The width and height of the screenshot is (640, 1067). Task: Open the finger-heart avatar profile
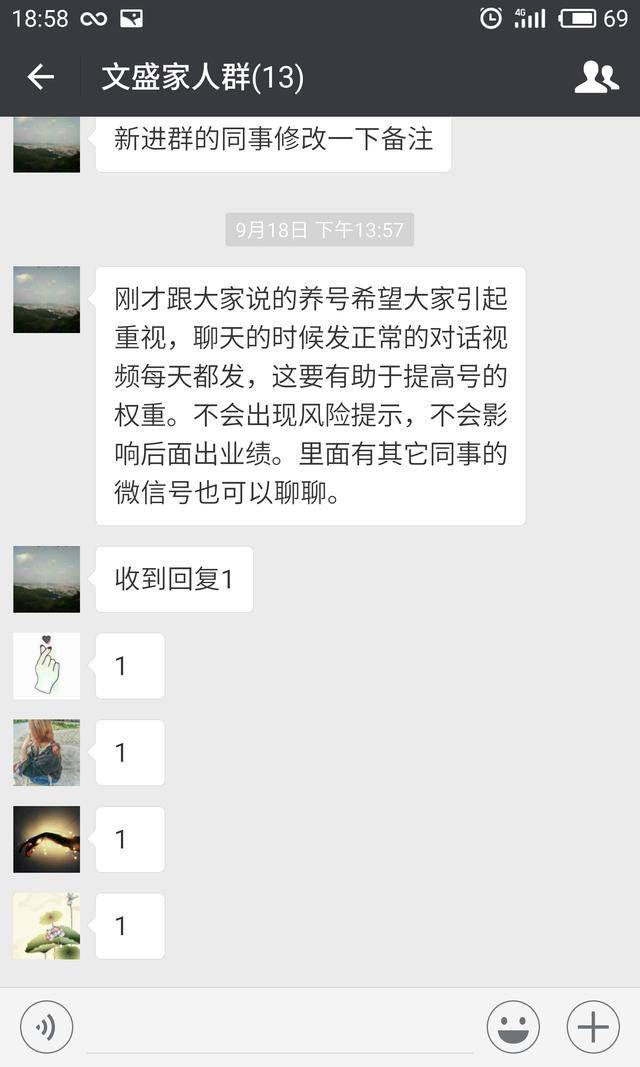[47, 666]
